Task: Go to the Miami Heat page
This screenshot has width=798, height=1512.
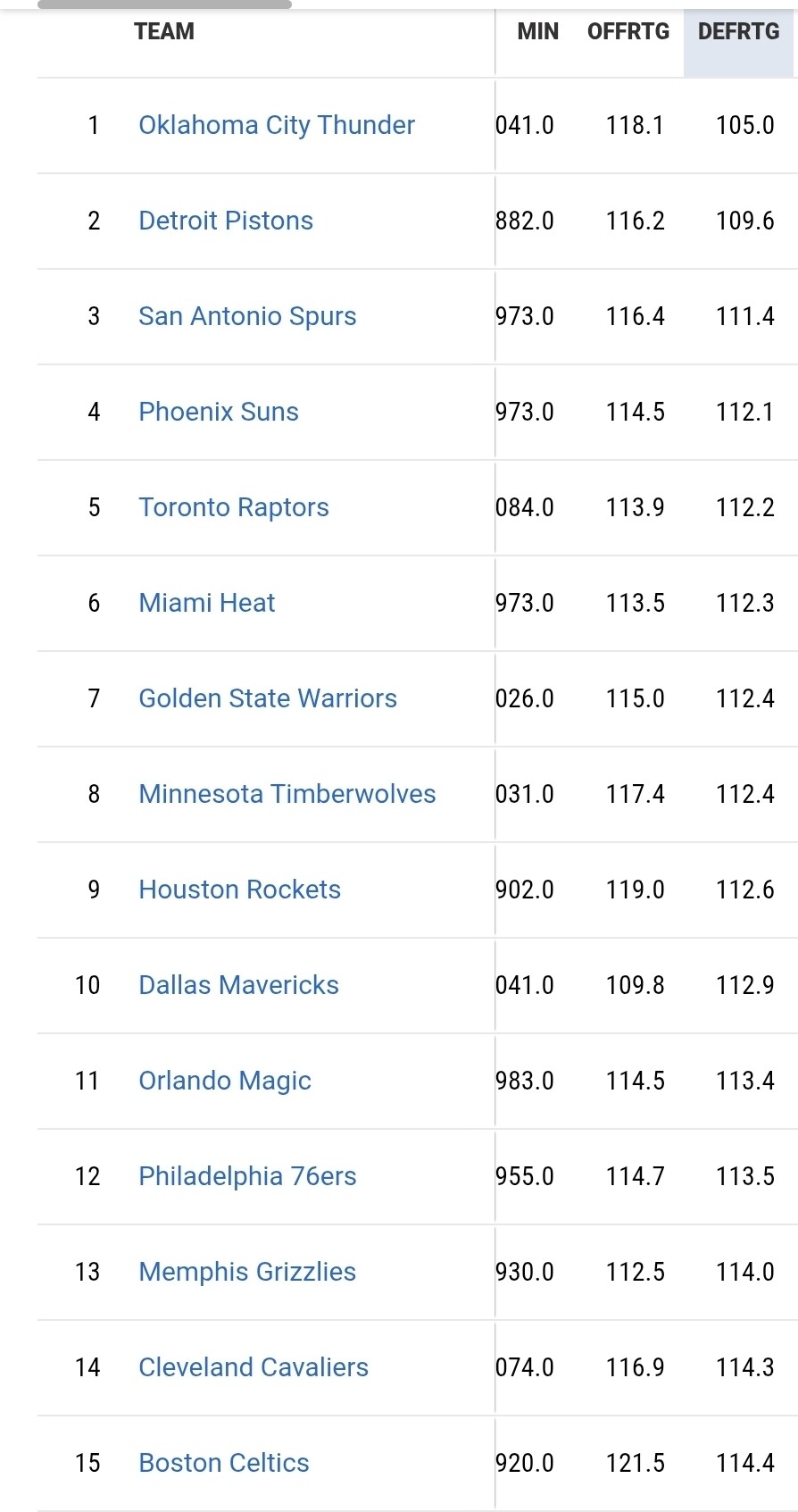Action: 207,603
